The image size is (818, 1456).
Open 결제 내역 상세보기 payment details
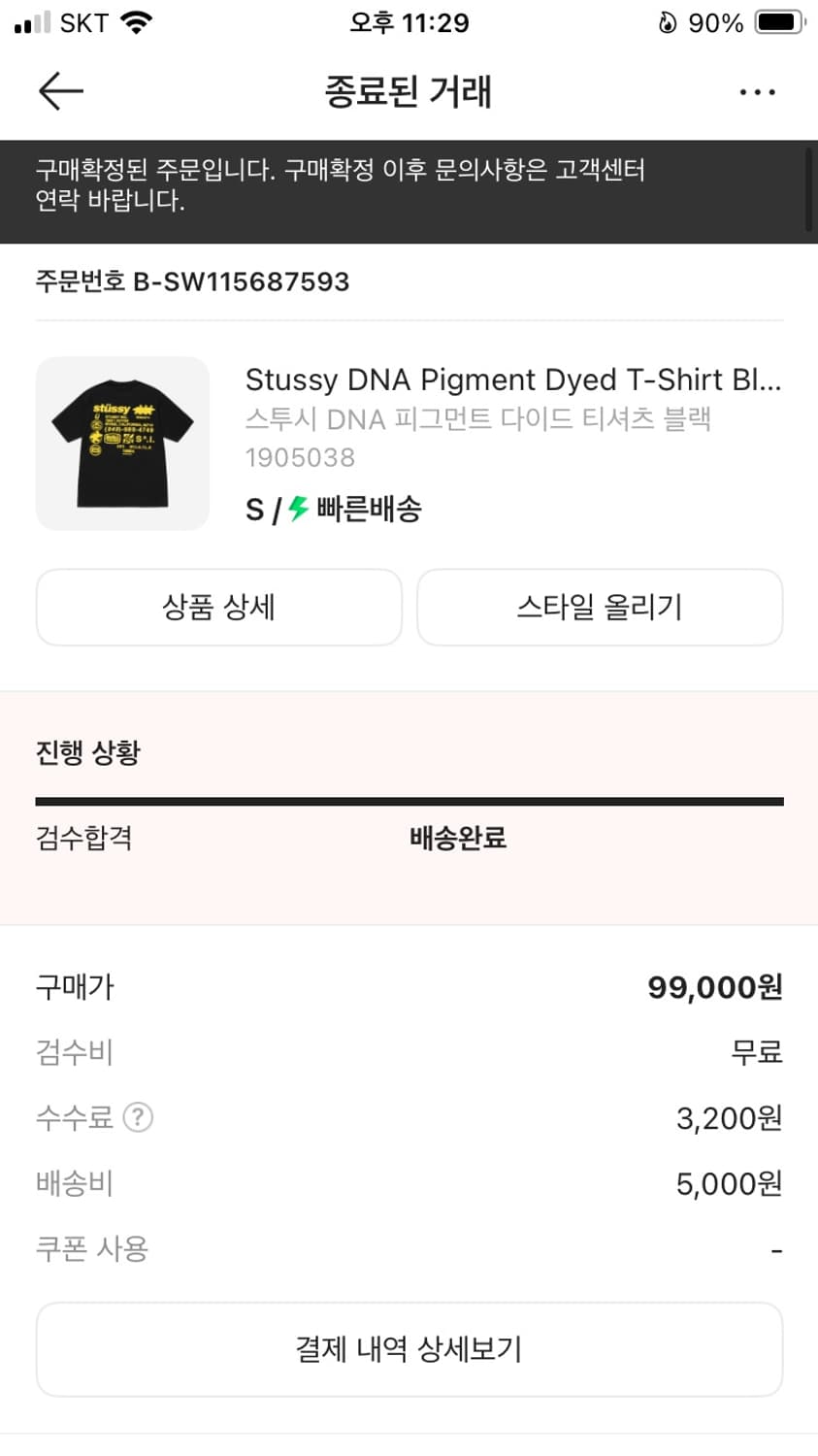click(x=409, y=1348)
